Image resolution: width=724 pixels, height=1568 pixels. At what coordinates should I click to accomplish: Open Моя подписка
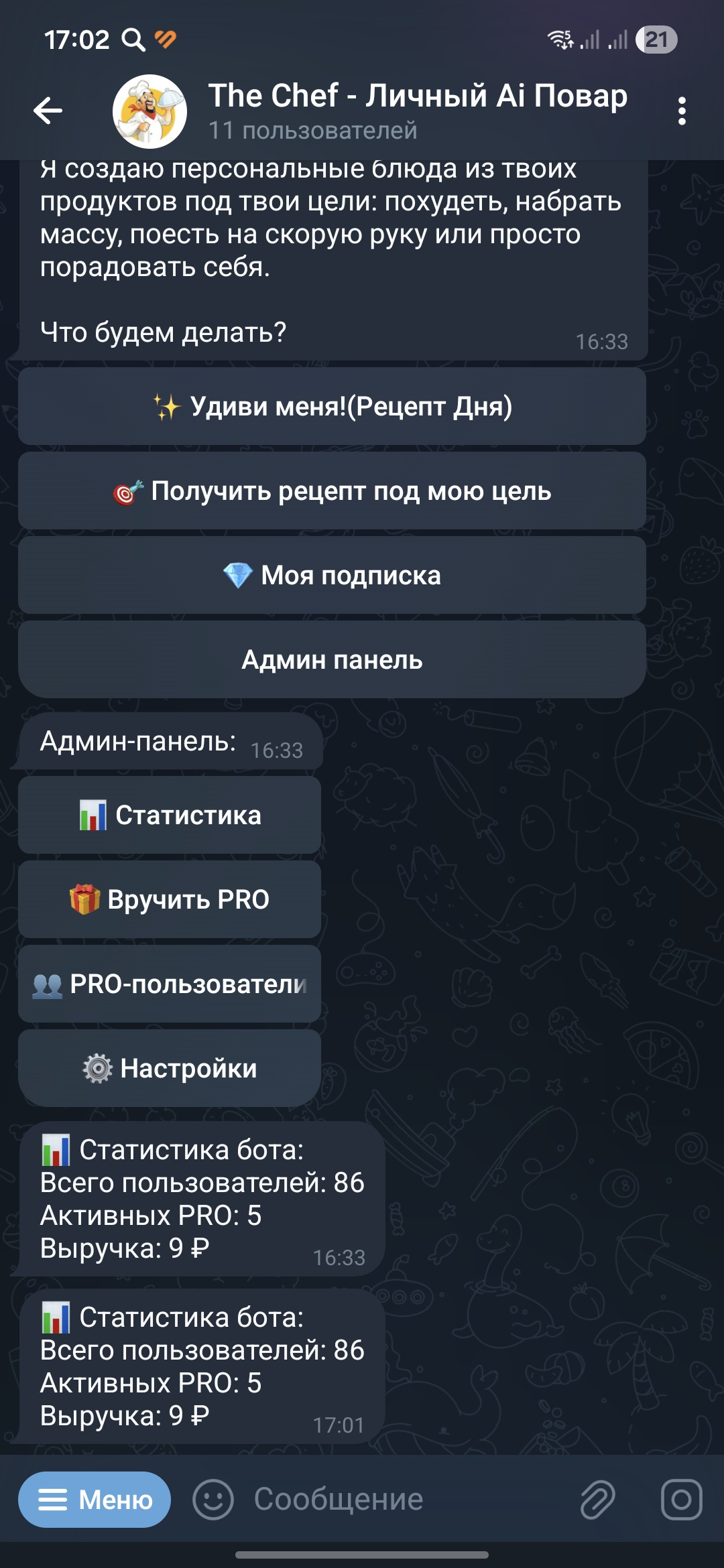[x=332, y=575]
